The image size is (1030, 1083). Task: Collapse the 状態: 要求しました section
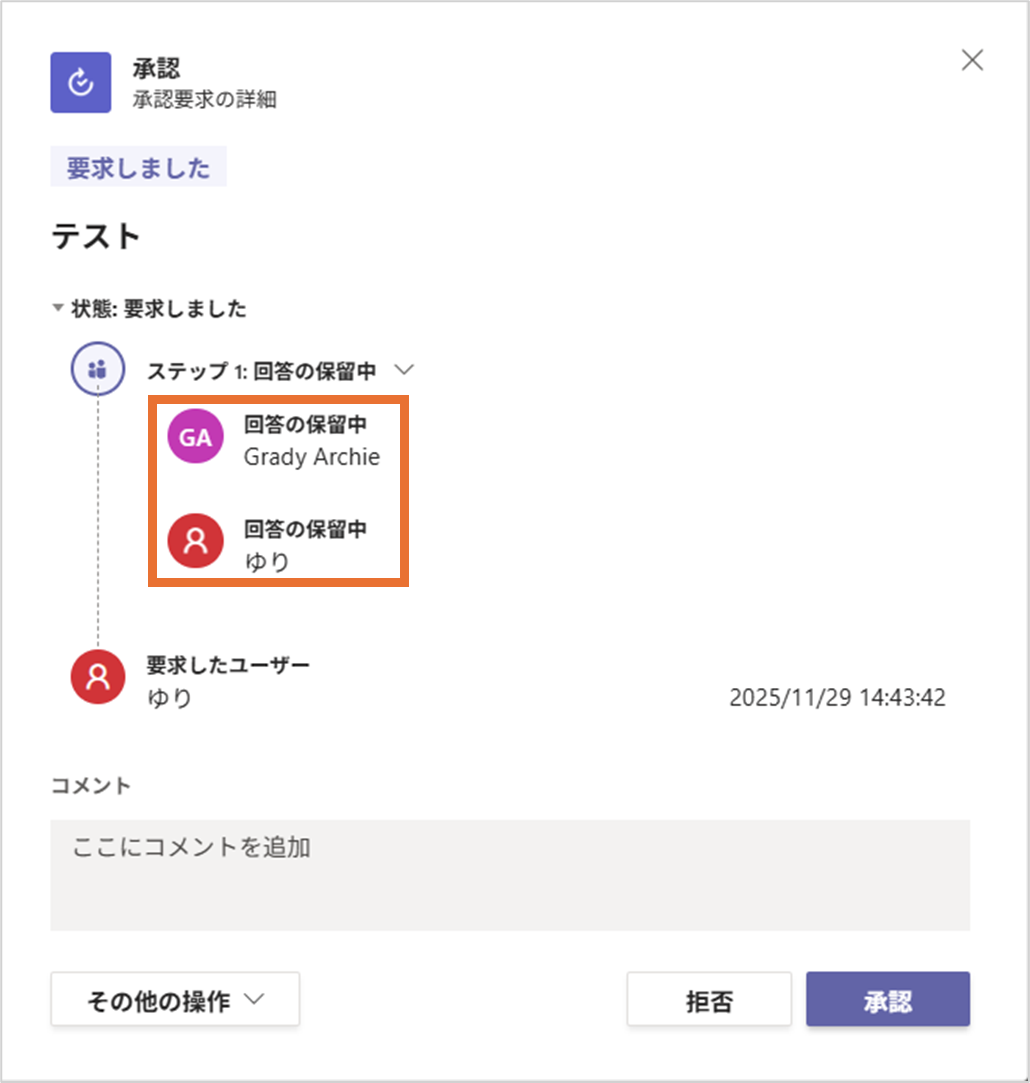[58, 310]
